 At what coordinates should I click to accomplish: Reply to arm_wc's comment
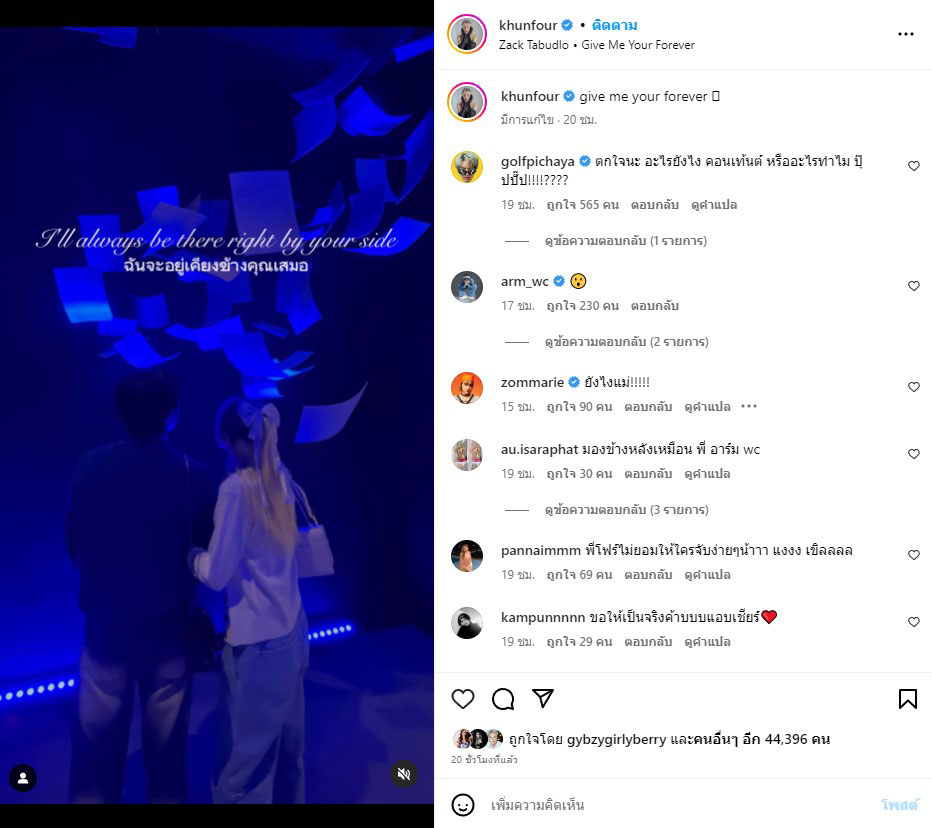pos(655,306)
